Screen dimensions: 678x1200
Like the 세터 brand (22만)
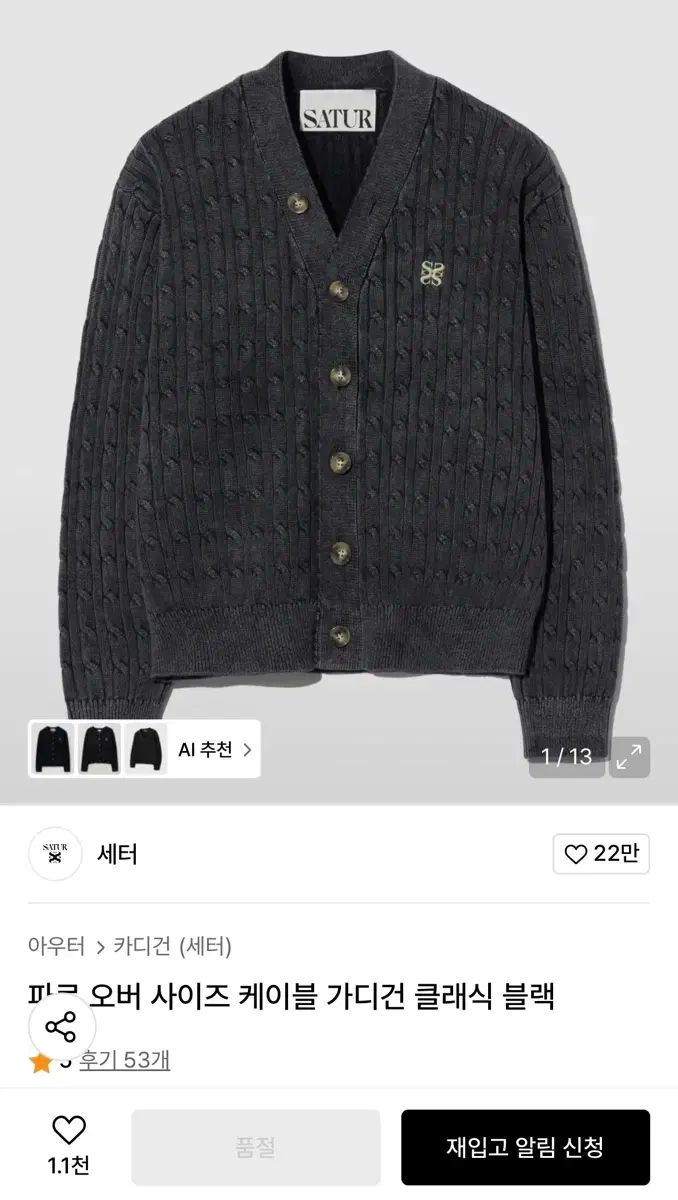[x=601, y=854]
